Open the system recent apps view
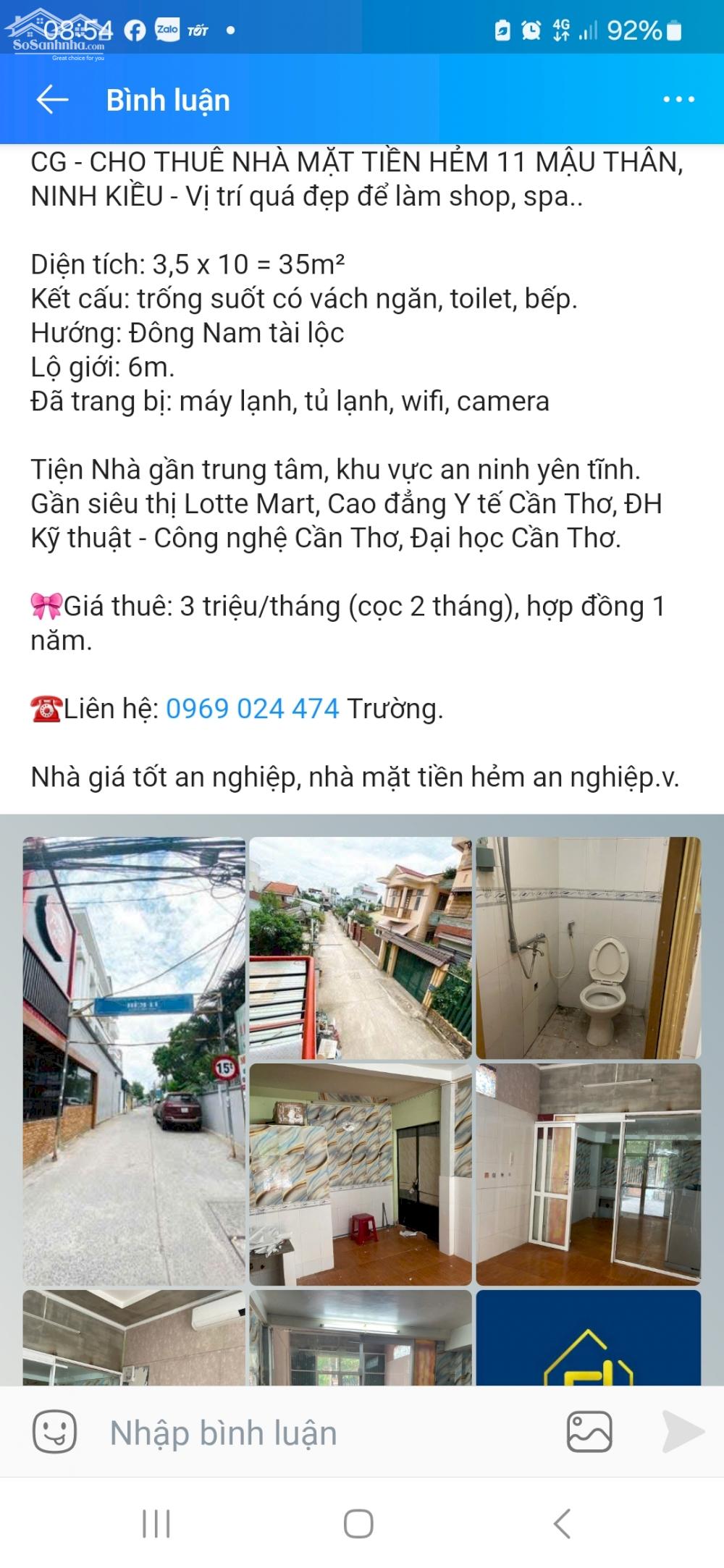This screenshot has height=1568, width=724. (x=156, y=1524)
